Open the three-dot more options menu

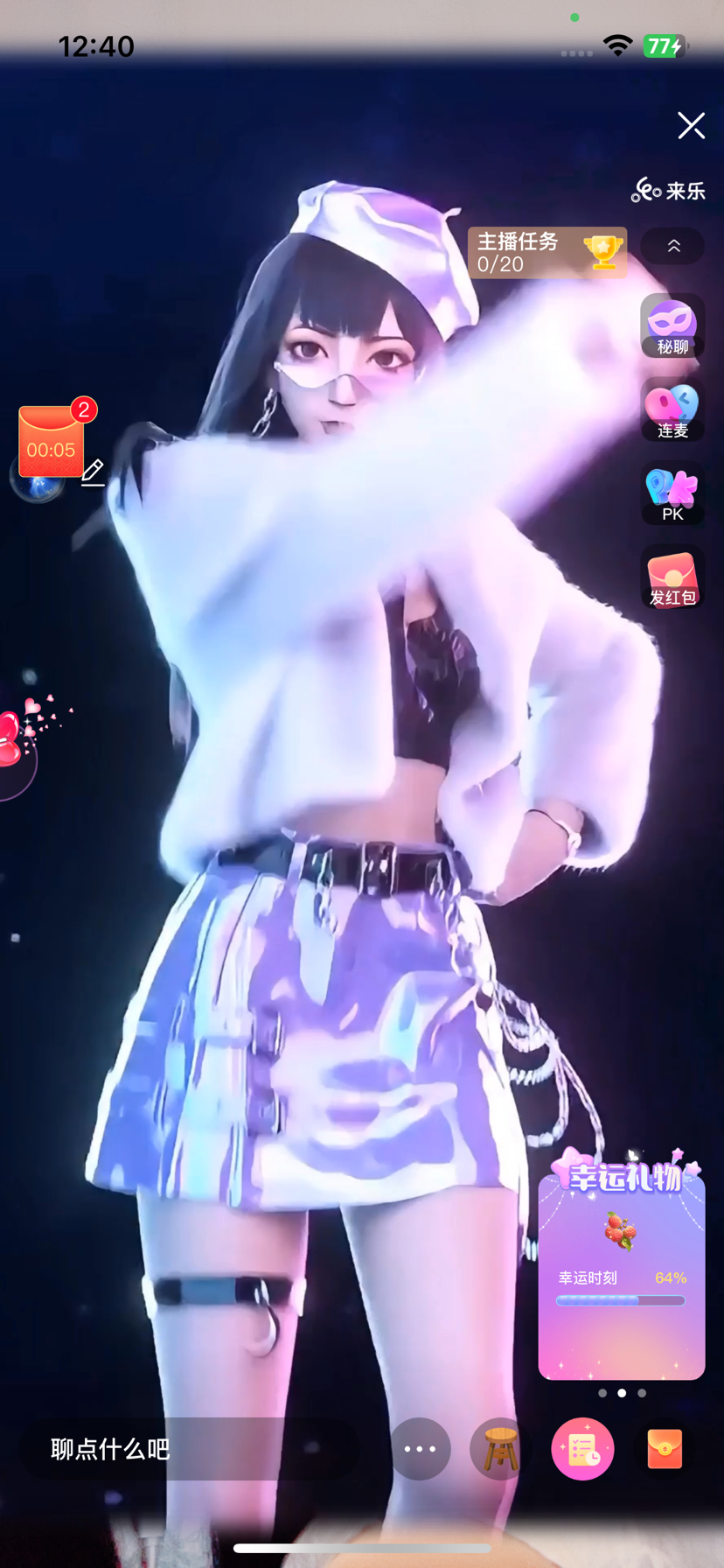point(420,1449)
